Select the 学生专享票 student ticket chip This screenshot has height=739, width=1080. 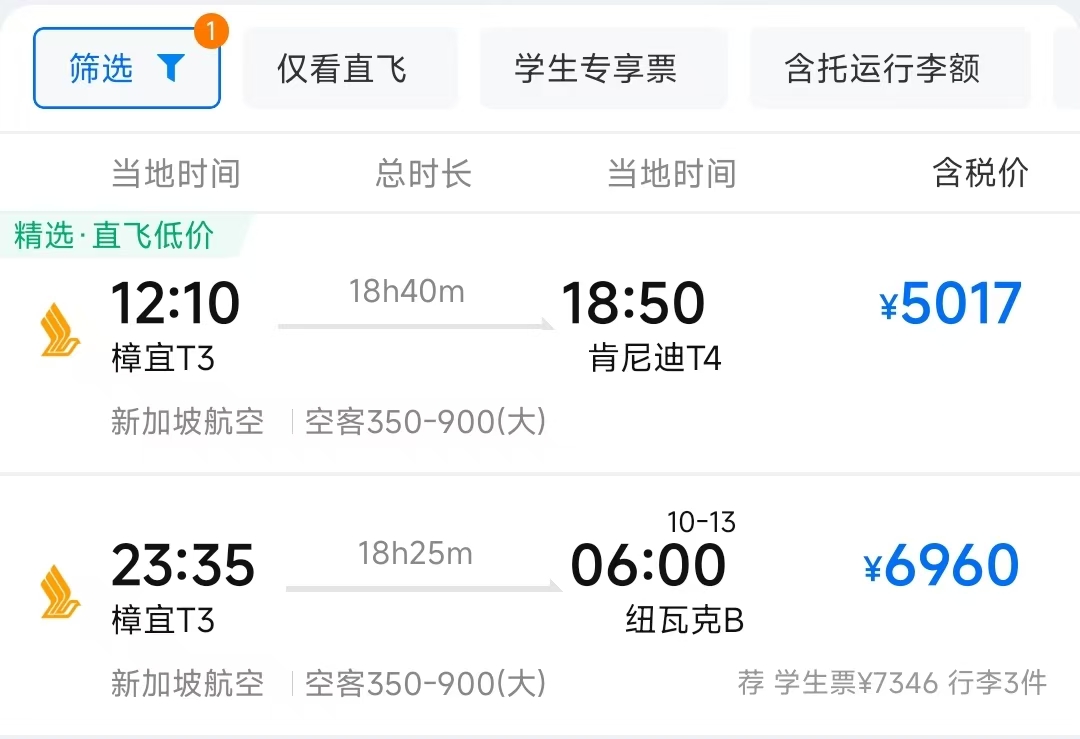[x=596, y=69]
